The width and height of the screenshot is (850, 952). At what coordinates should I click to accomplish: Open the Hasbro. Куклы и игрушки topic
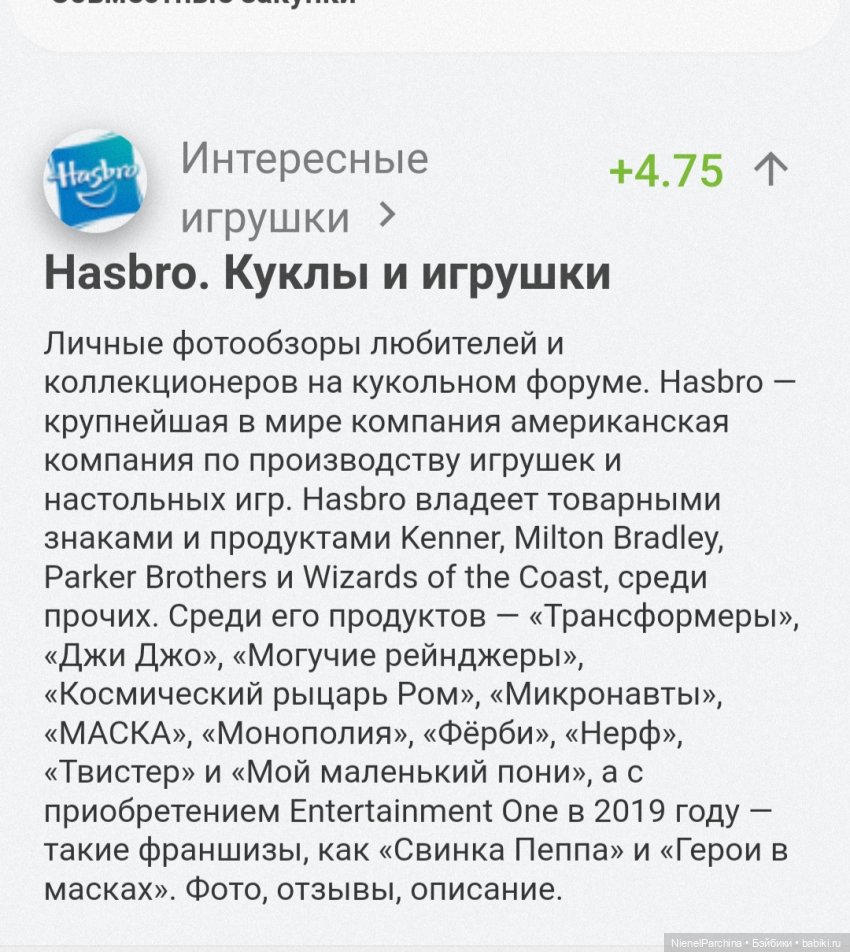pyautogui.click(x=327, y=273)
